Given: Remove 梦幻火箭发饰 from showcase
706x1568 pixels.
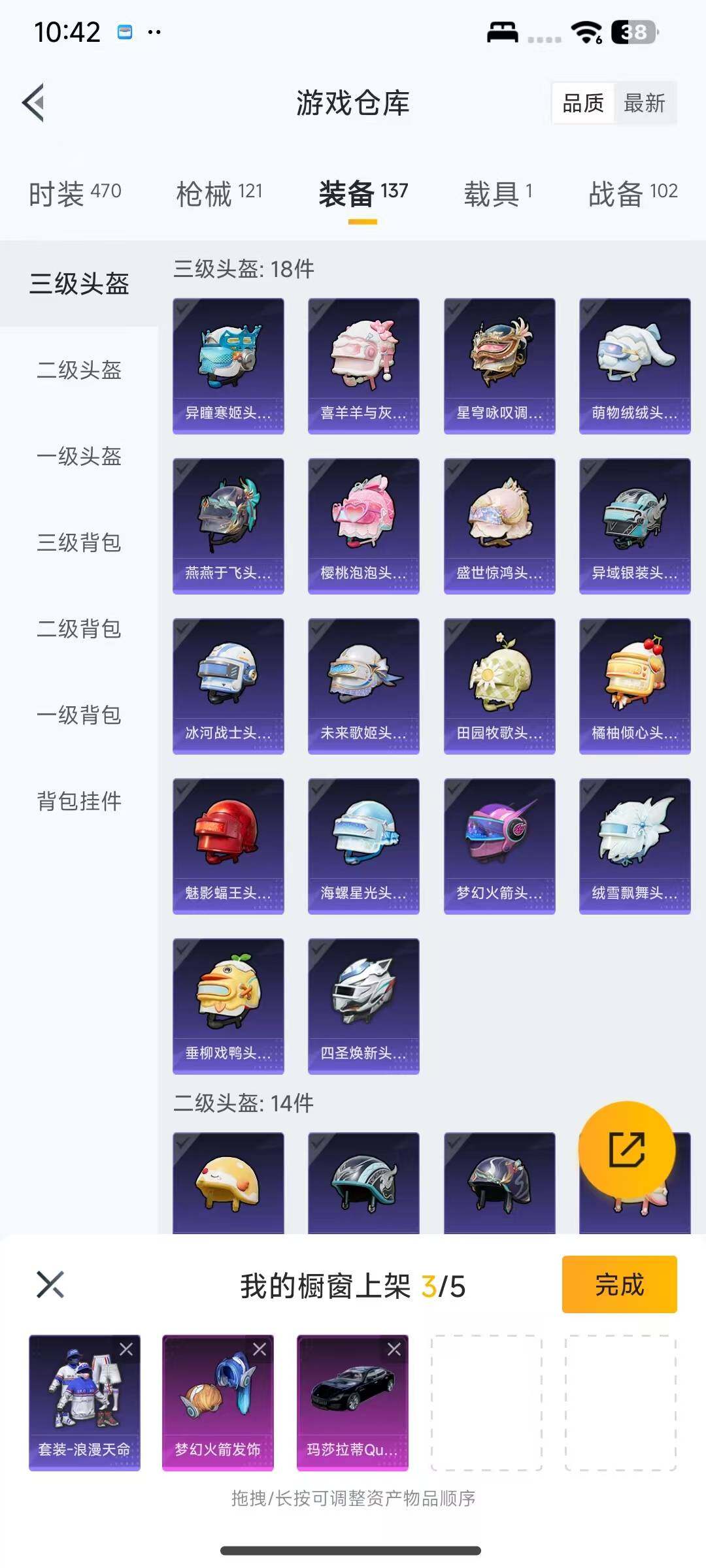Looking at the screenshot, I should (x=260, y=1349).
